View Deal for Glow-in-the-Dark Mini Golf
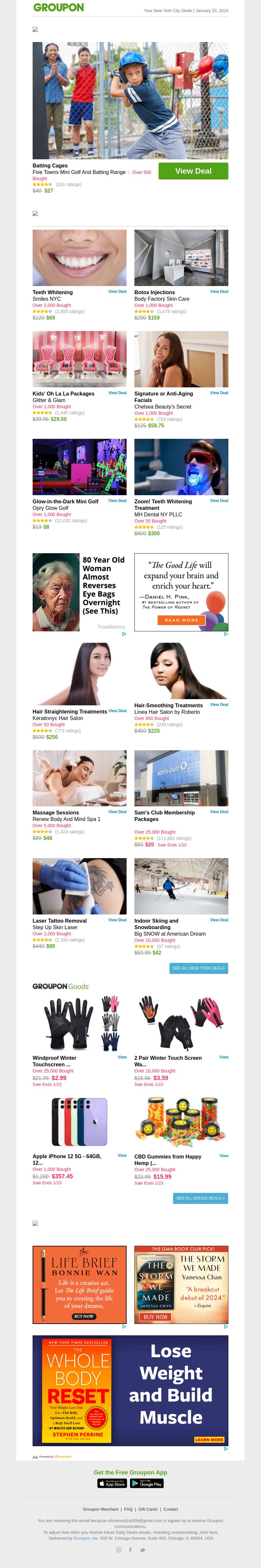 coord(117,501)
